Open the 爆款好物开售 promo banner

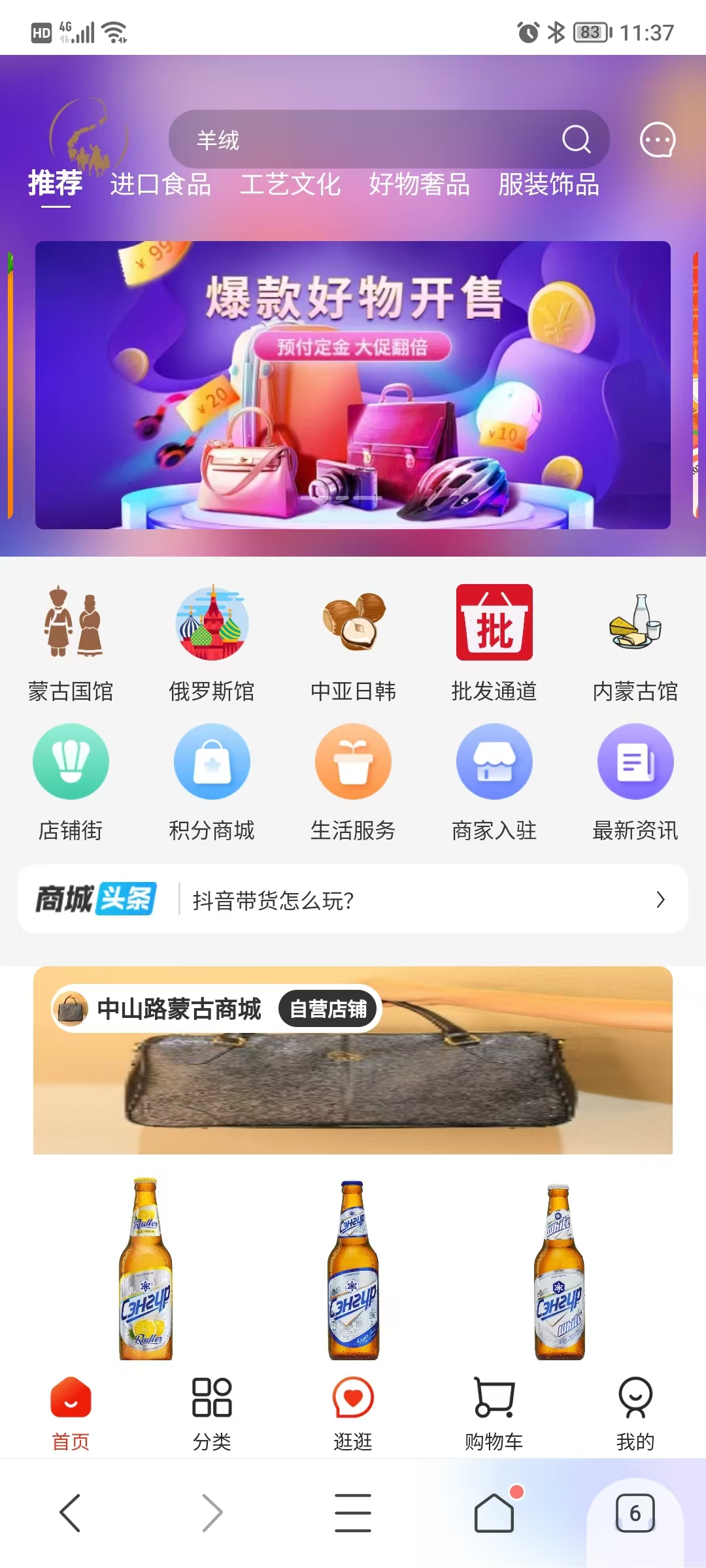(x=353, y=385)
